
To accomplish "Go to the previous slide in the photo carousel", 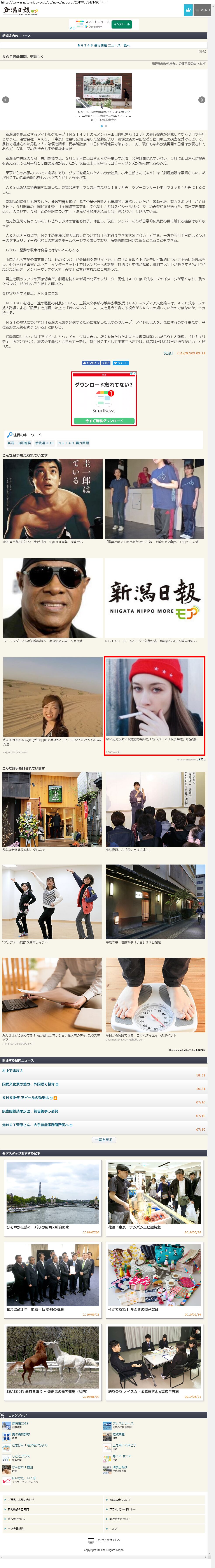I will 5,100.
